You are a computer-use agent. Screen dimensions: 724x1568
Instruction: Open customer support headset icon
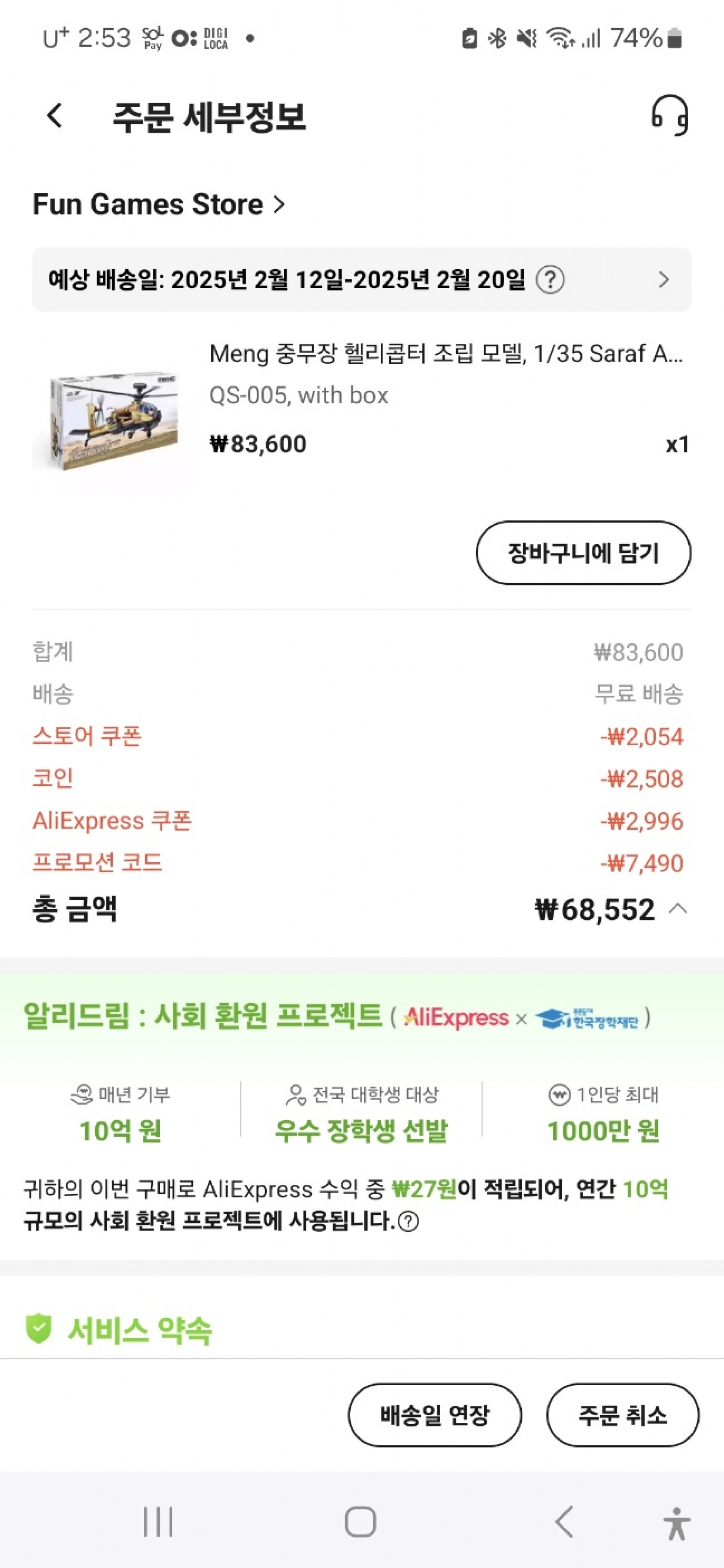669,116
